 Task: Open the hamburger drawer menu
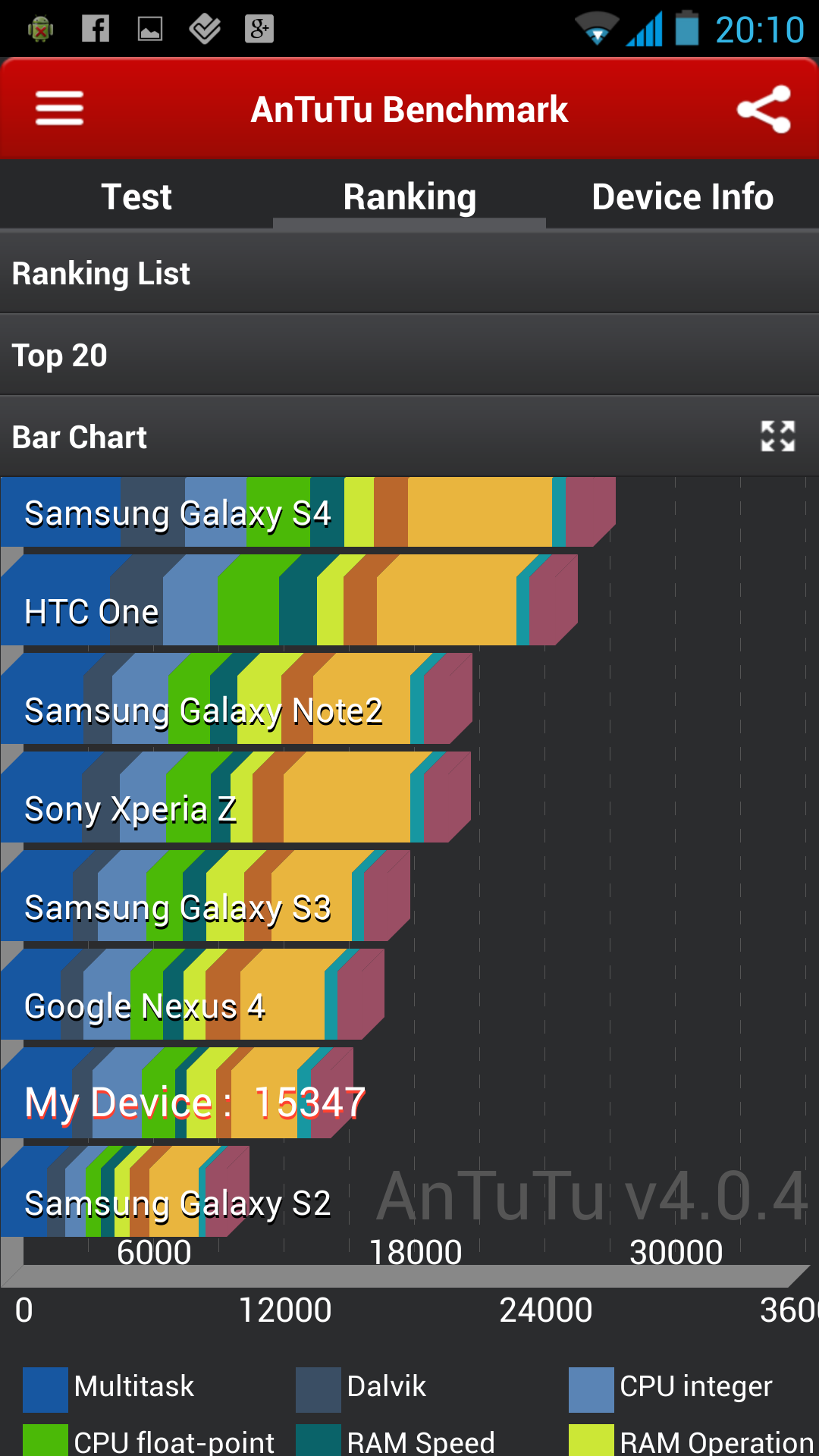click(x=59, y=108)
